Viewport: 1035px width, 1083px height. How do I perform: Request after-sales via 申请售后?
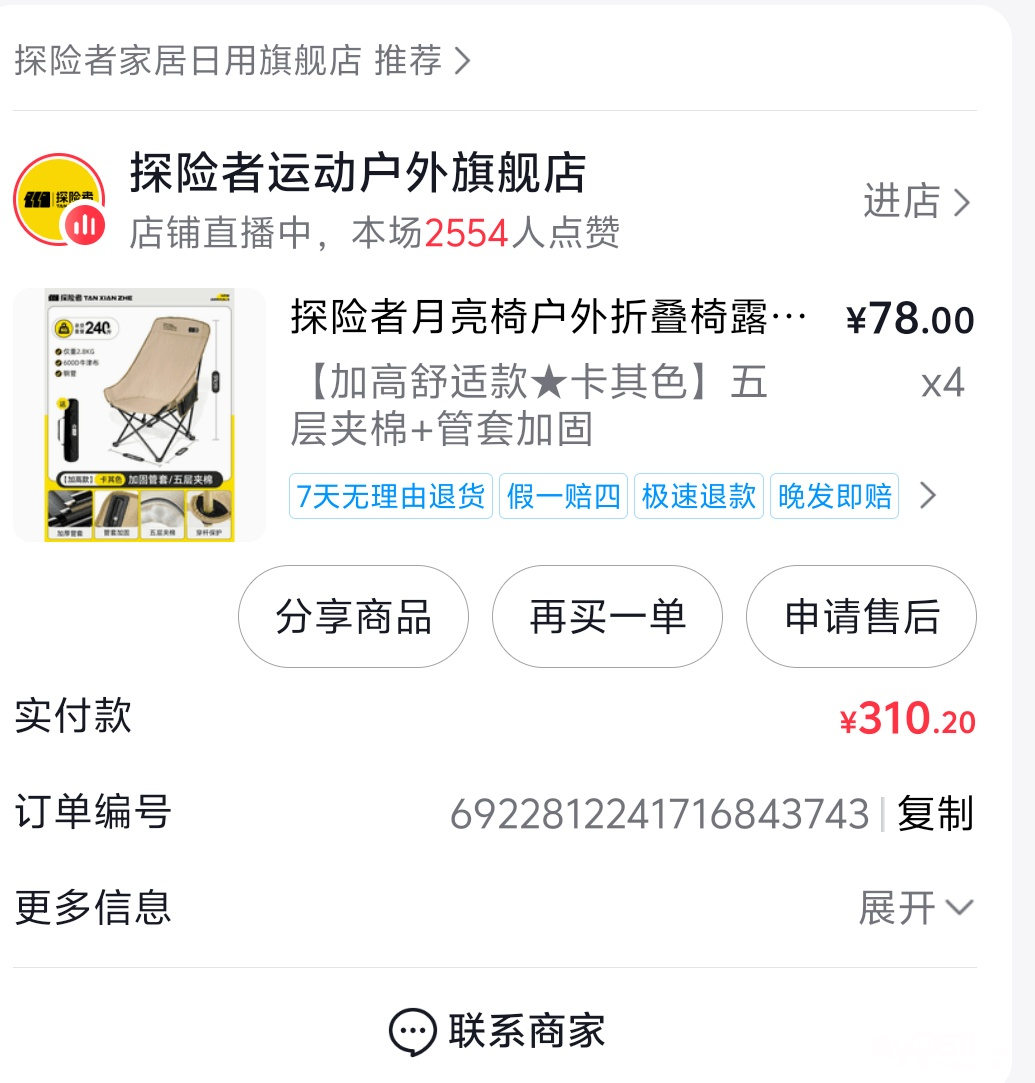(x=861, y=617)
